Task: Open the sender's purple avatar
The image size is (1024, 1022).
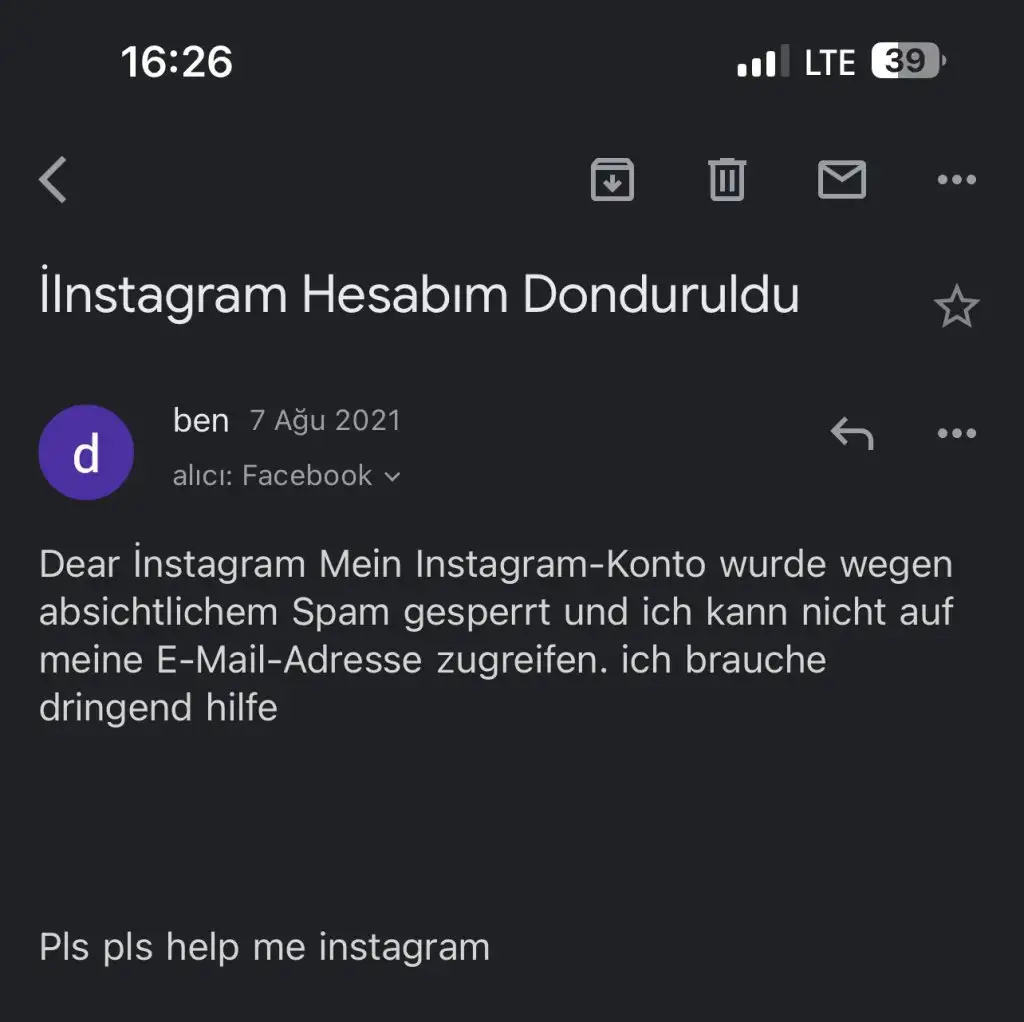Action: 86,452
